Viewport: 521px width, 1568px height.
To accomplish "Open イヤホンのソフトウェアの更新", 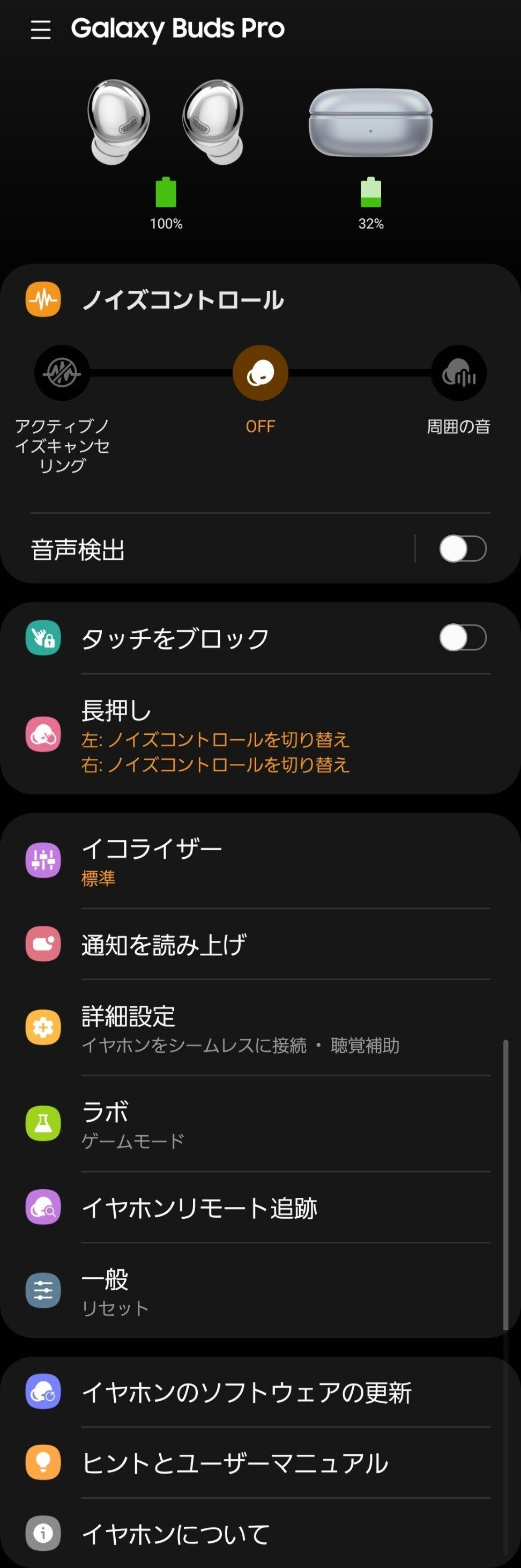I will coord(255,1392).
